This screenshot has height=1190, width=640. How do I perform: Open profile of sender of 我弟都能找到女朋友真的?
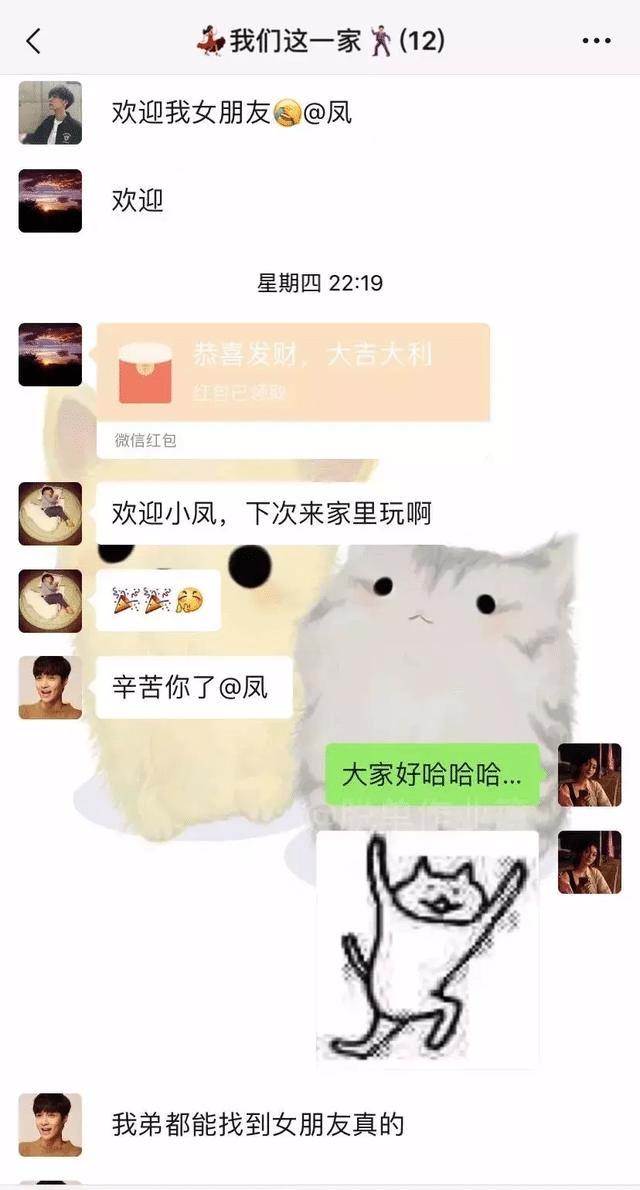(50, 1124)
